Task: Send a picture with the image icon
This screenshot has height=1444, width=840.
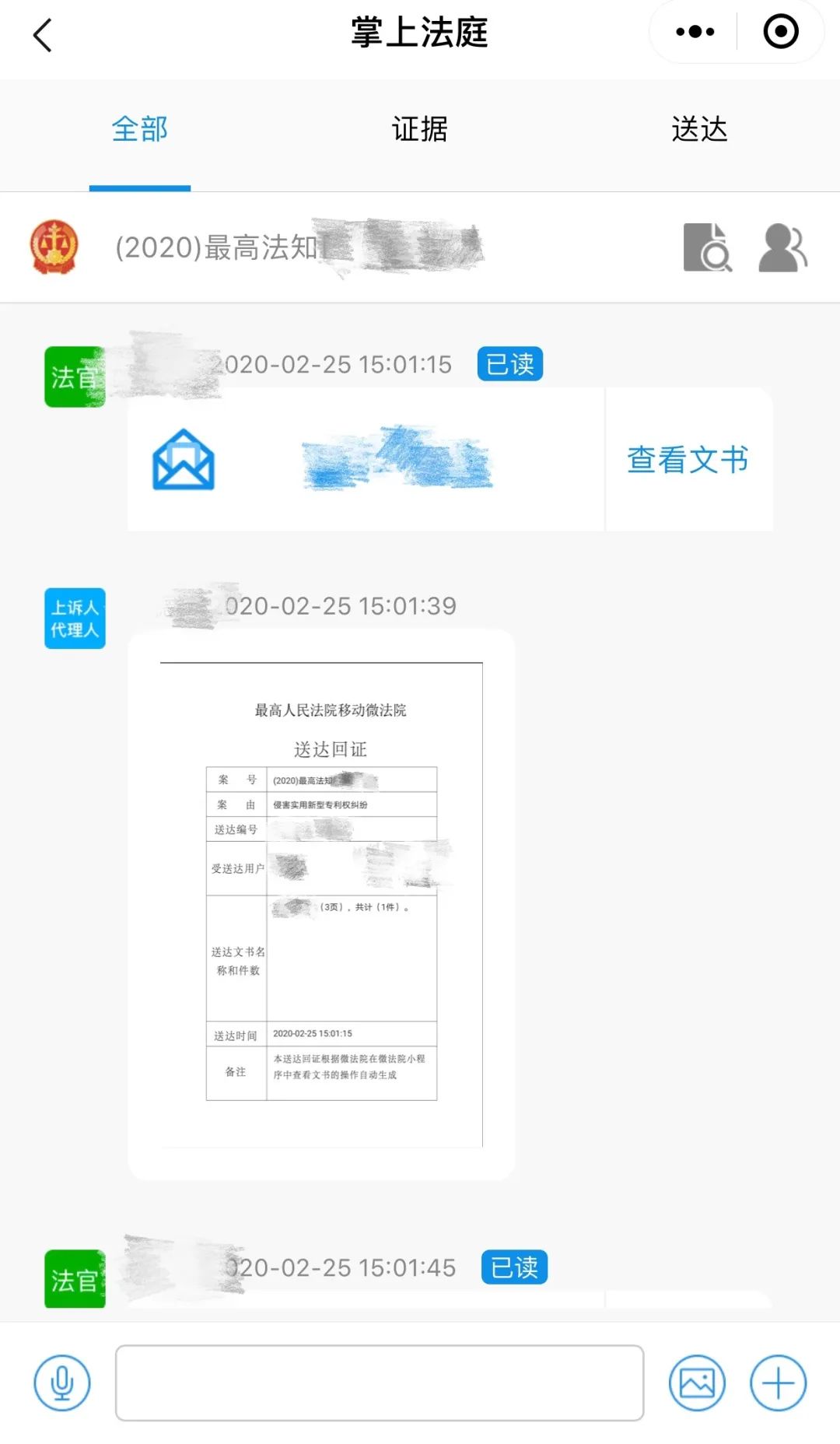Action: pyautogui.click(x=697, y=1383)
